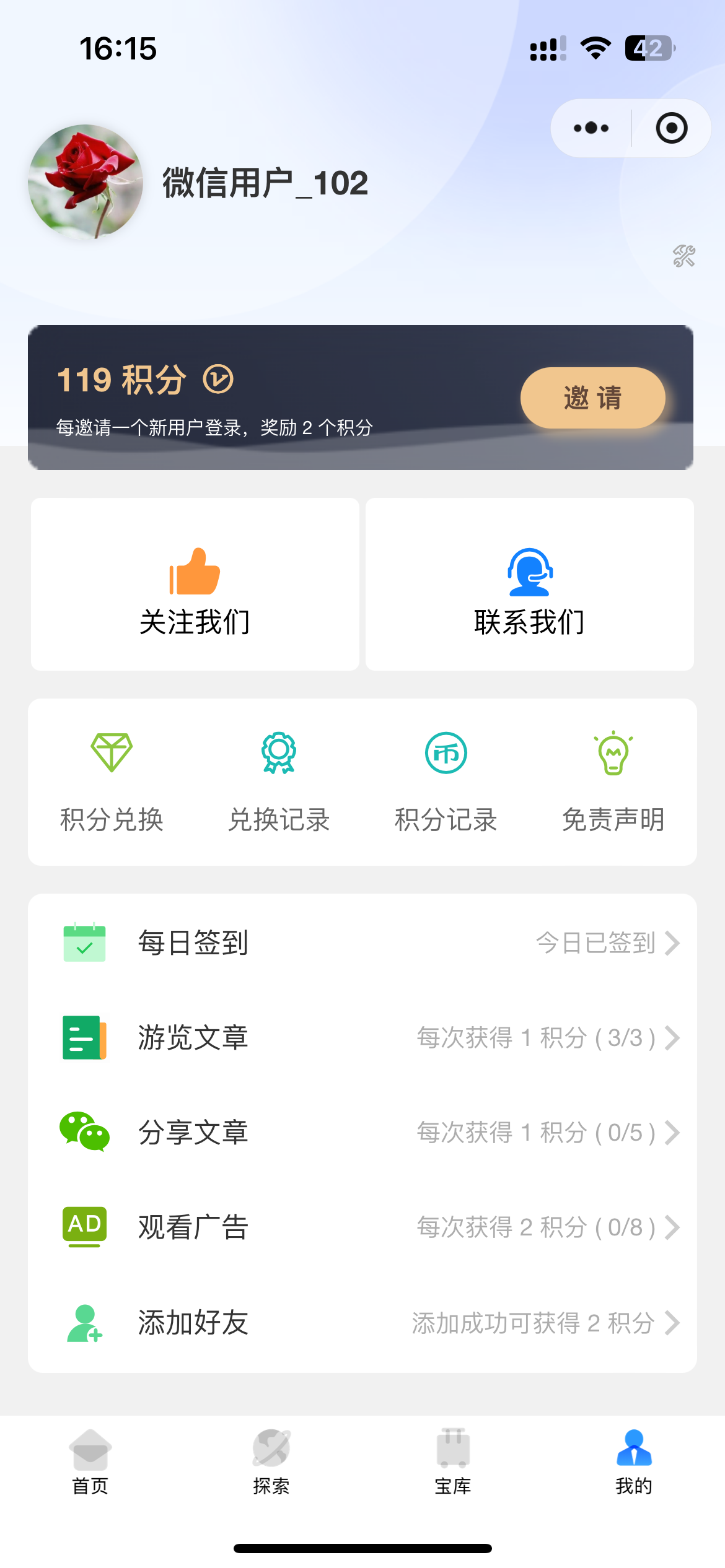The width and height of the screenshot is (725, 1568).
Task: Close the mini program via the circle button
Action: point(671,128)
